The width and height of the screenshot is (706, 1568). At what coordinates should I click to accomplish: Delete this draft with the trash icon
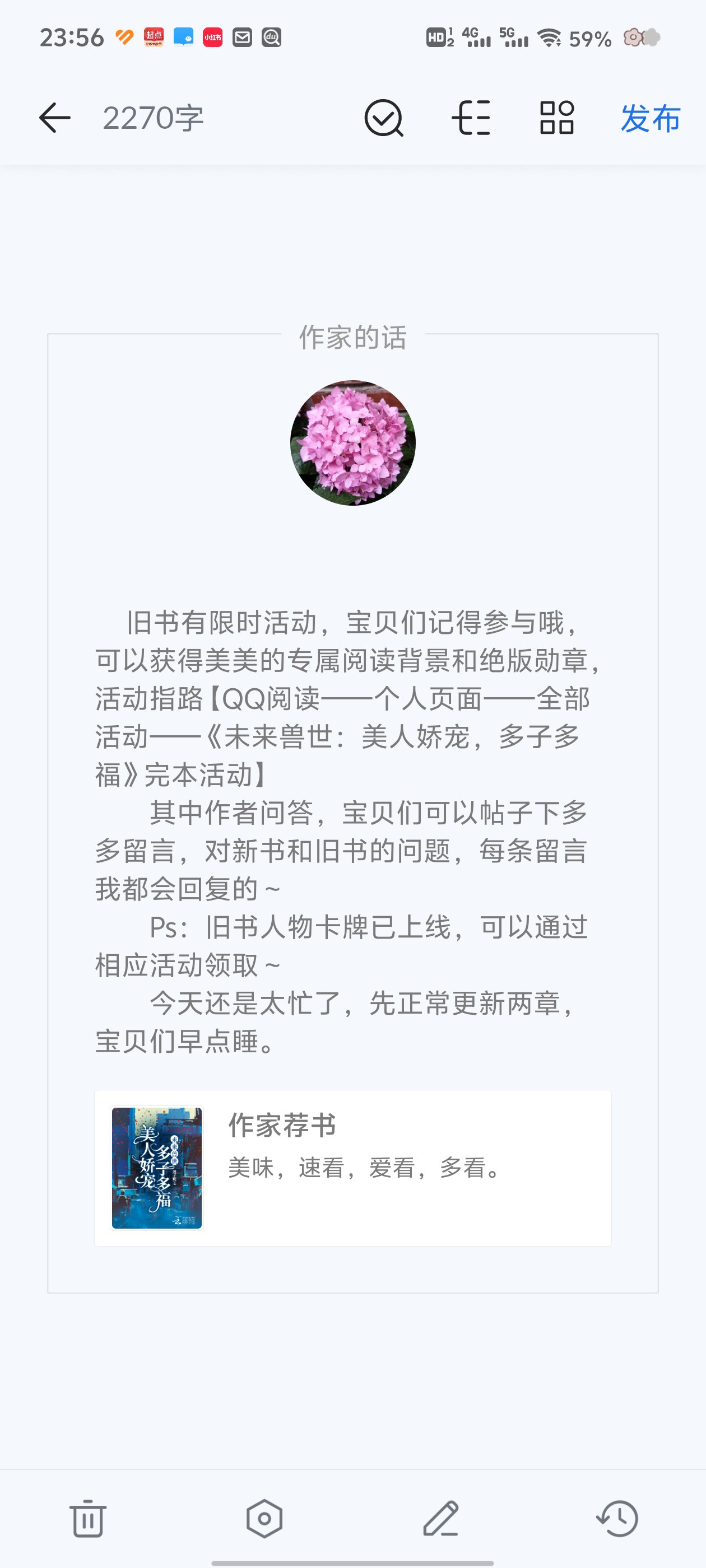tap(88, 1518)
